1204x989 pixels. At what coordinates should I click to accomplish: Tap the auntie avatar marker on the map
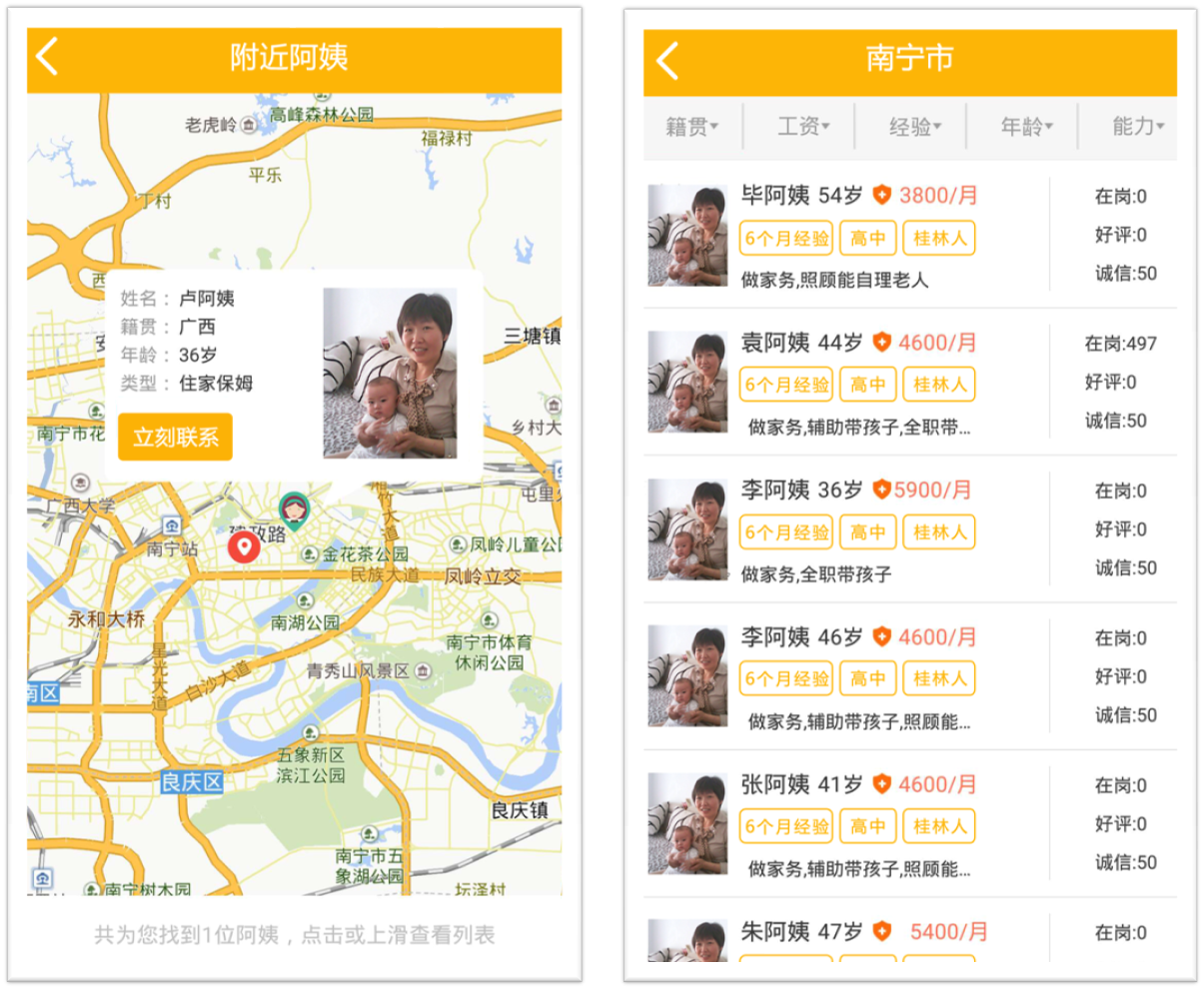pyautogui.click(x=293, y=509)
